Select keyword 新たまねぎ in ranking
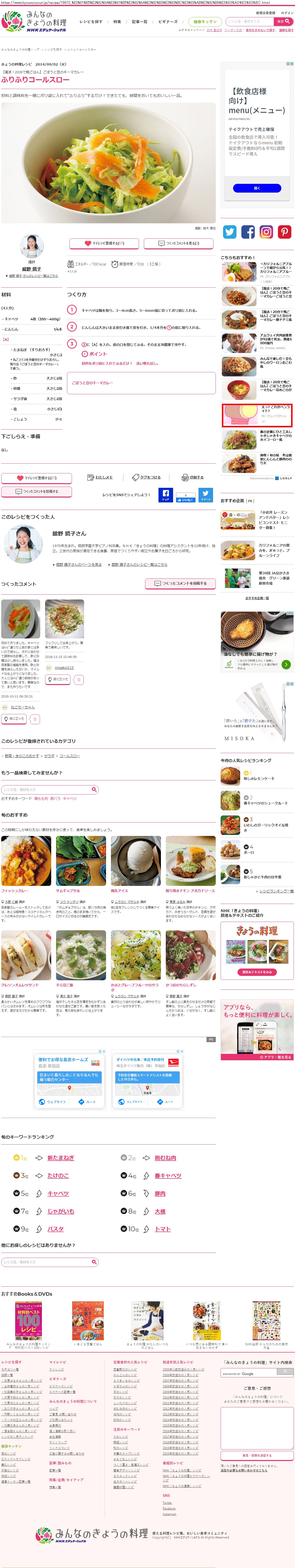295x1568 pixels. tap(61, 1158)
